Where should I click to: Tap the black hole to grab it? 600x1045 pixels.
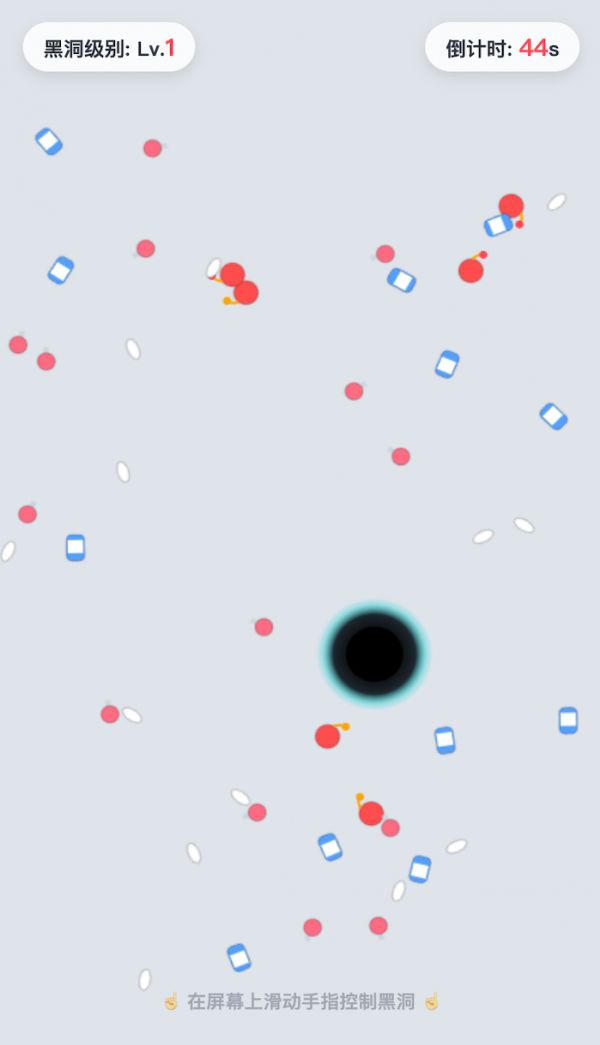coord(374,653)
